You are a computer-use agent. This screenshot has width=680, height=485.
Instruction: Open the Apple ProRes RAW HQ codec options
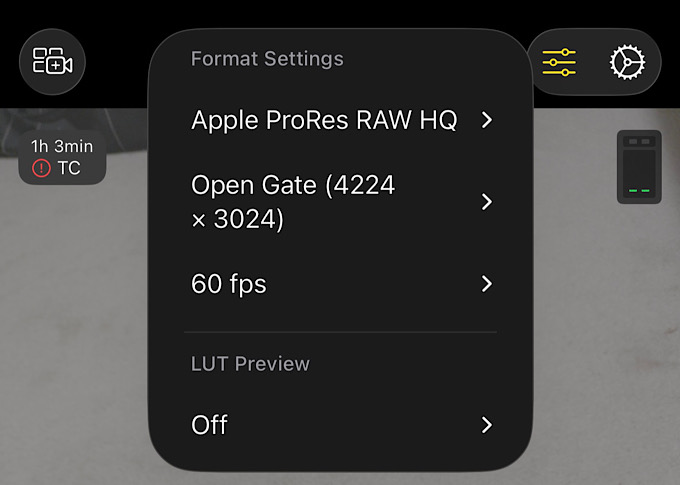(x=340, y=120)
